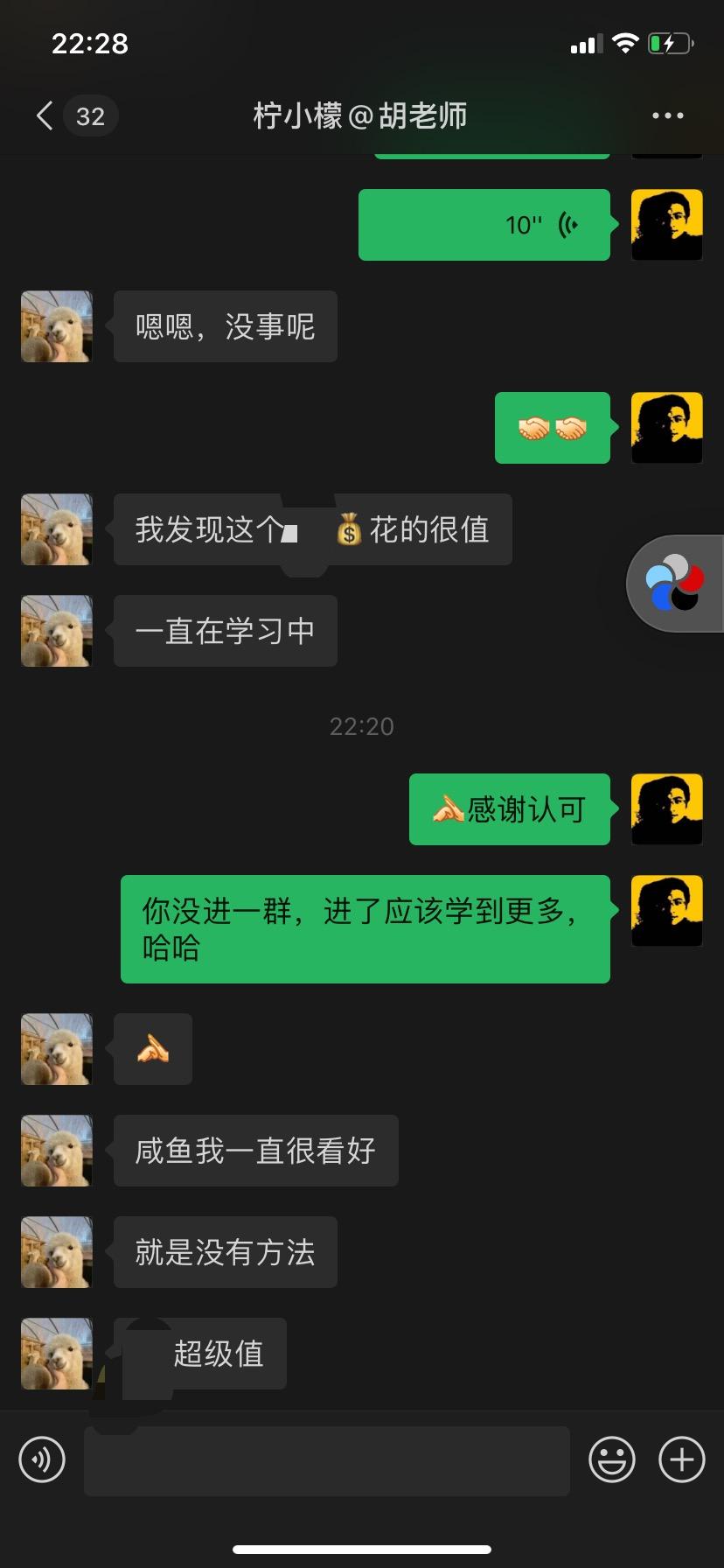Tap the floating assistive ball on the right

pyautogui.click(x=673, y=583)
